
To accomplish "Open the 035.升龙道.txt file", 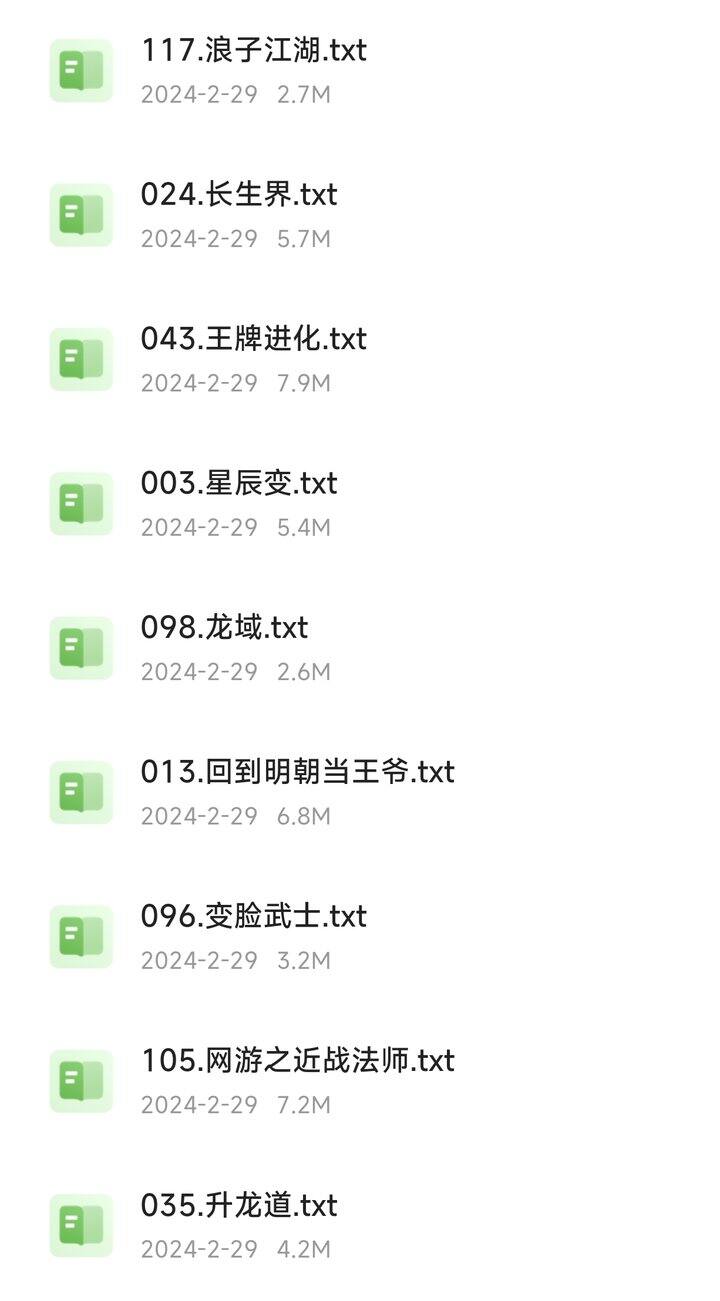I will point(360,1225).
